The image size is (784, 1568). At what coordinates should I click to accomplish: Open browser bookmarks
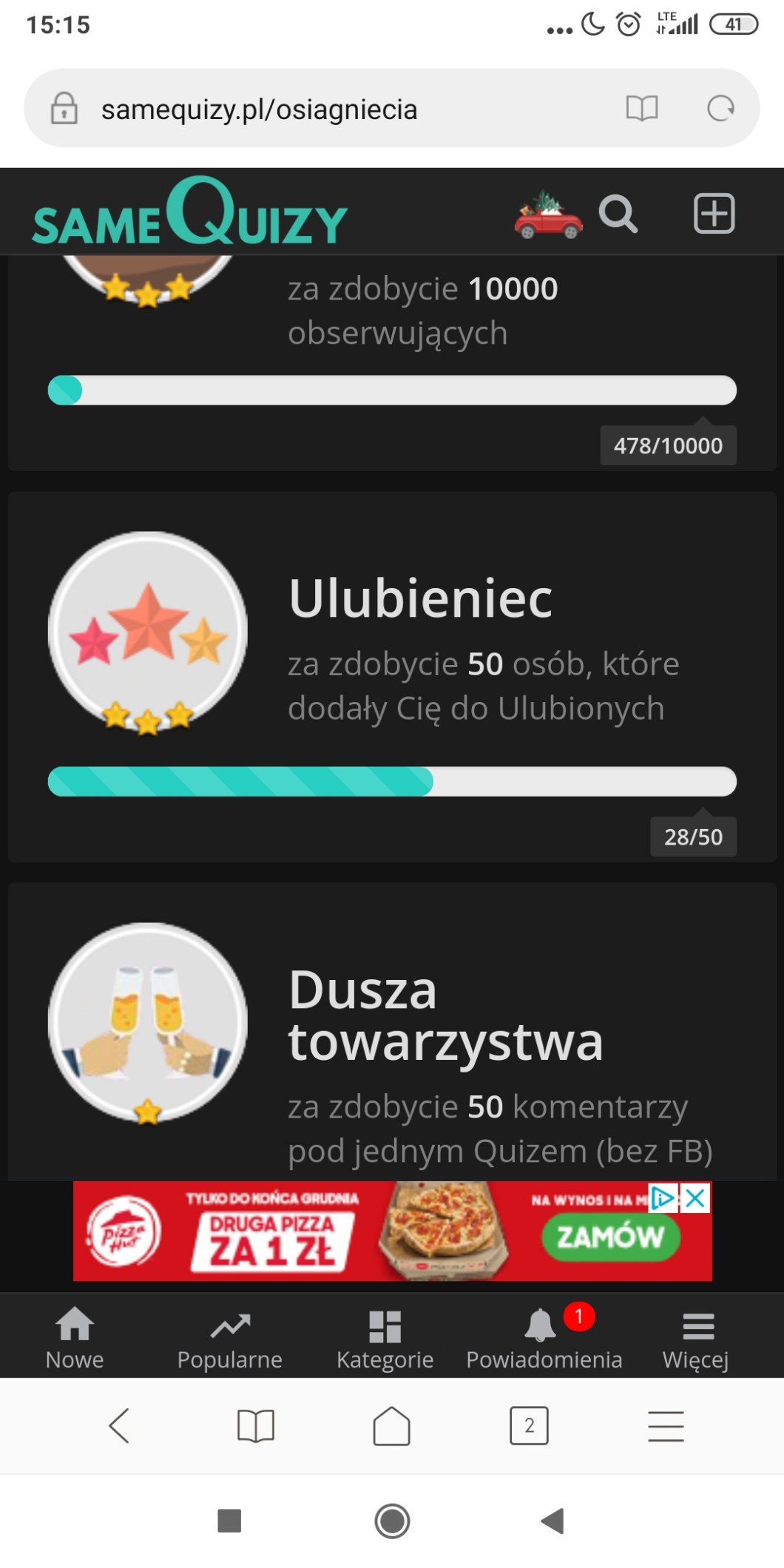pos(256,1425)
